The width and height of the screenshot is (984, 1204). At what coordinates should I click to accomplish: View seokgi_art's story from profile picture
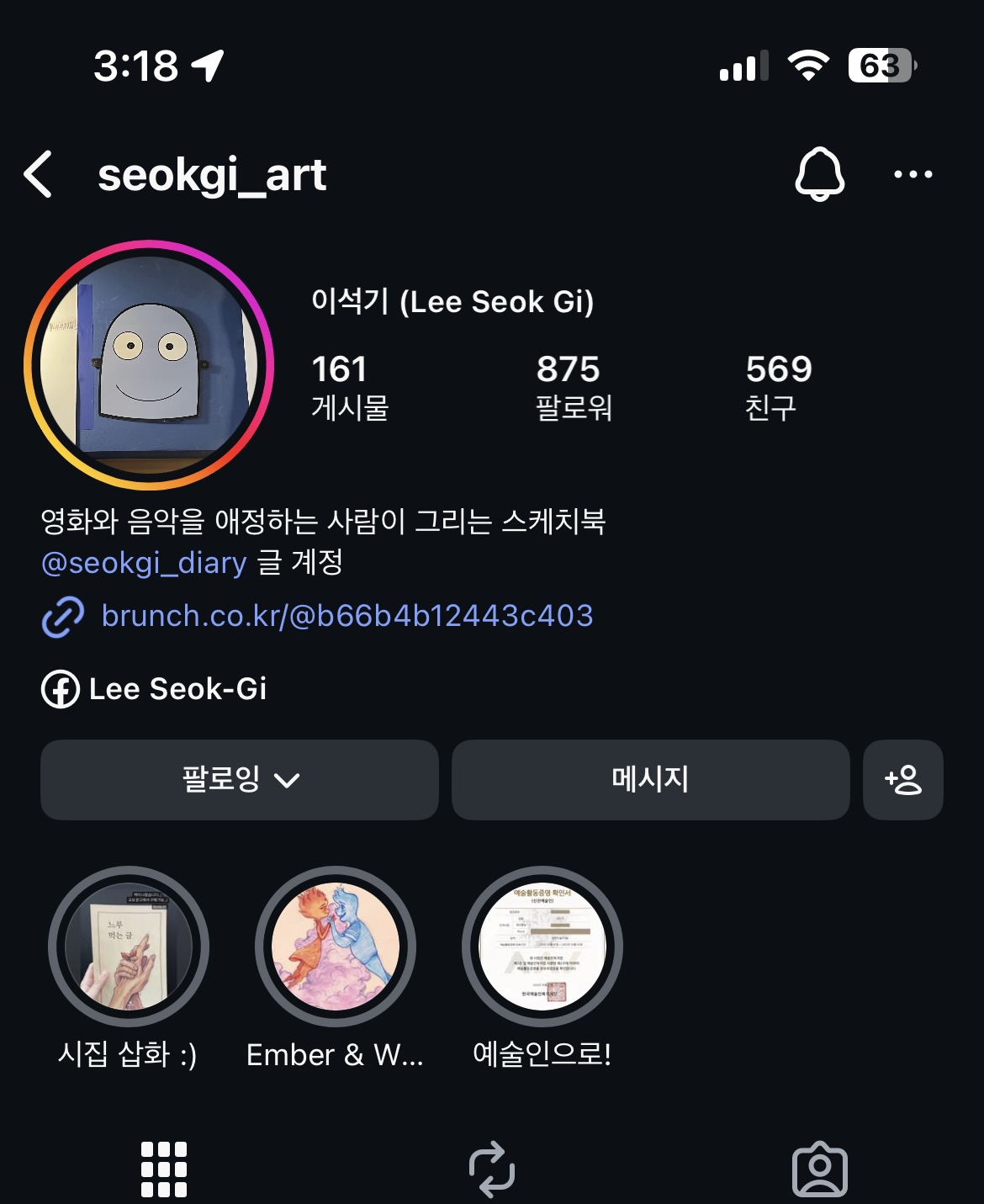tap(149, 365)
